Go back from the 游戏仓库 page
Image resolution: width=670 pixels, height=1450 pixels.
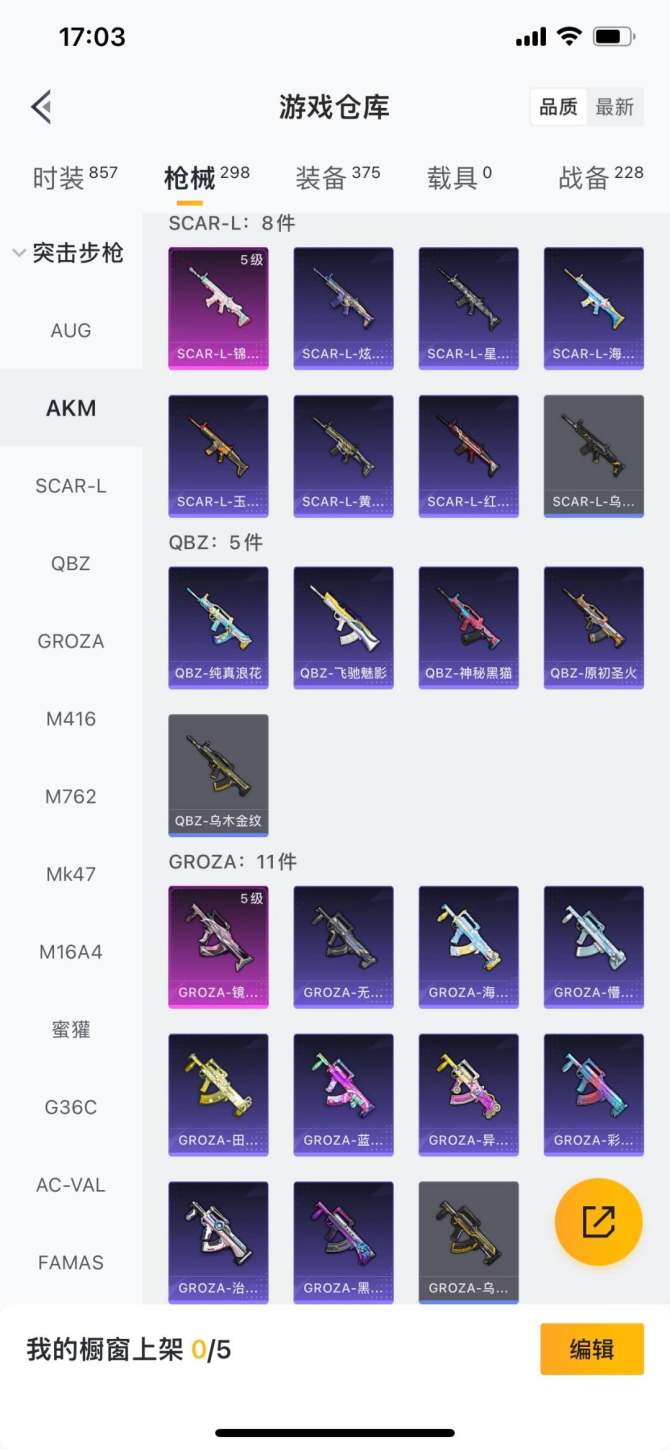click(41, 107)
